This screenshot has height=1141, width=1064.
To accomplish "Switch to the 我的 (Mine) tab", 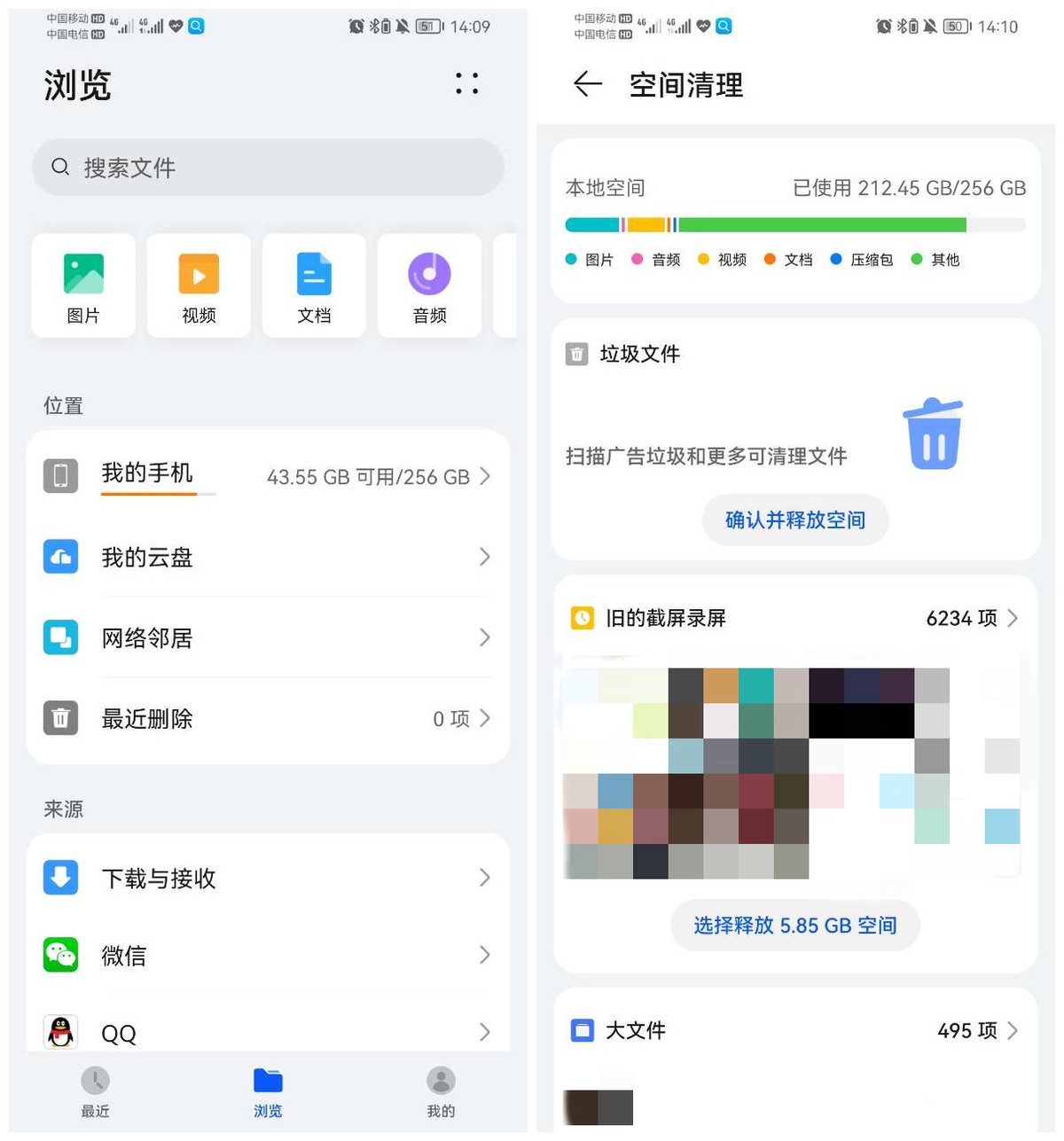I will coord(441,1092).
